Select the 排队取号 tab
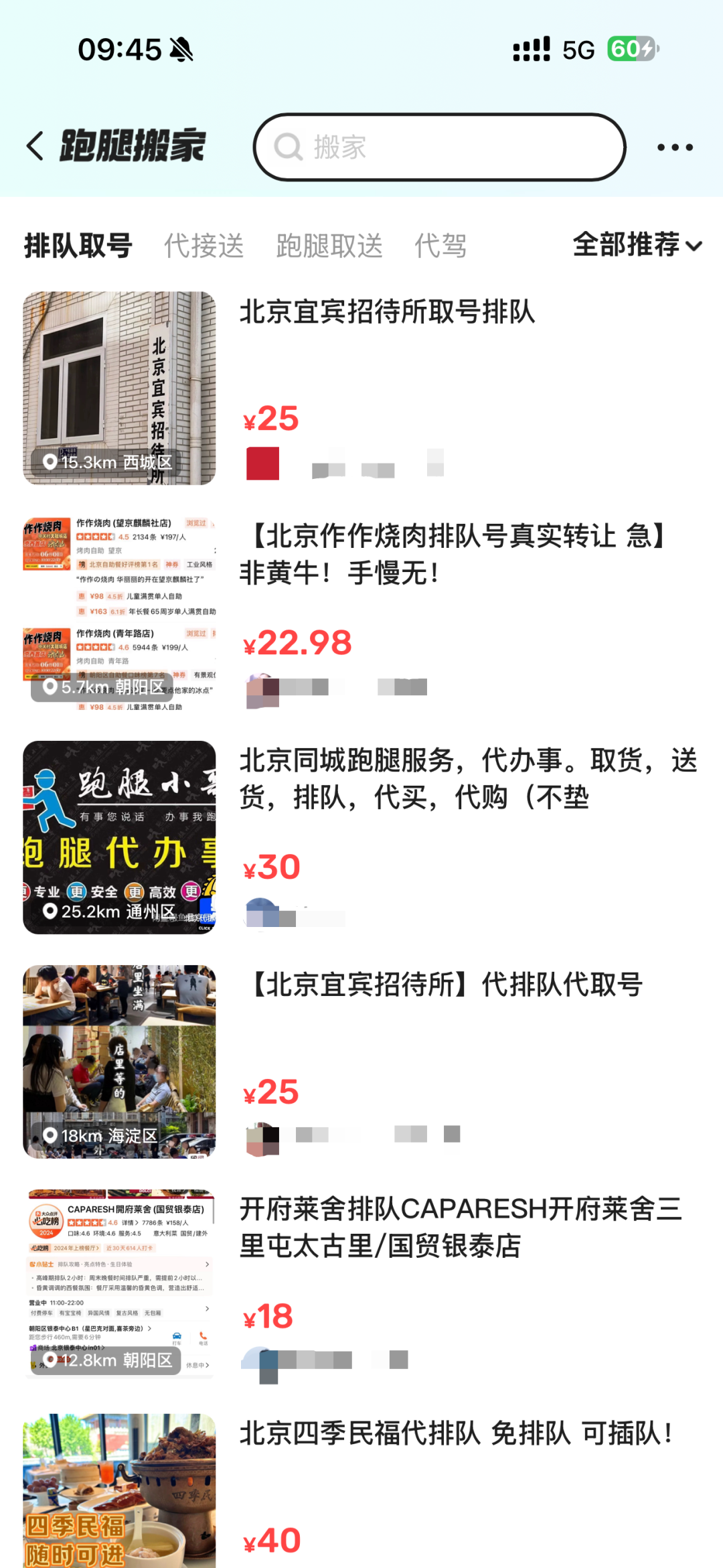The width and height of the screenshot is (723, 1568). pos(78,246)
